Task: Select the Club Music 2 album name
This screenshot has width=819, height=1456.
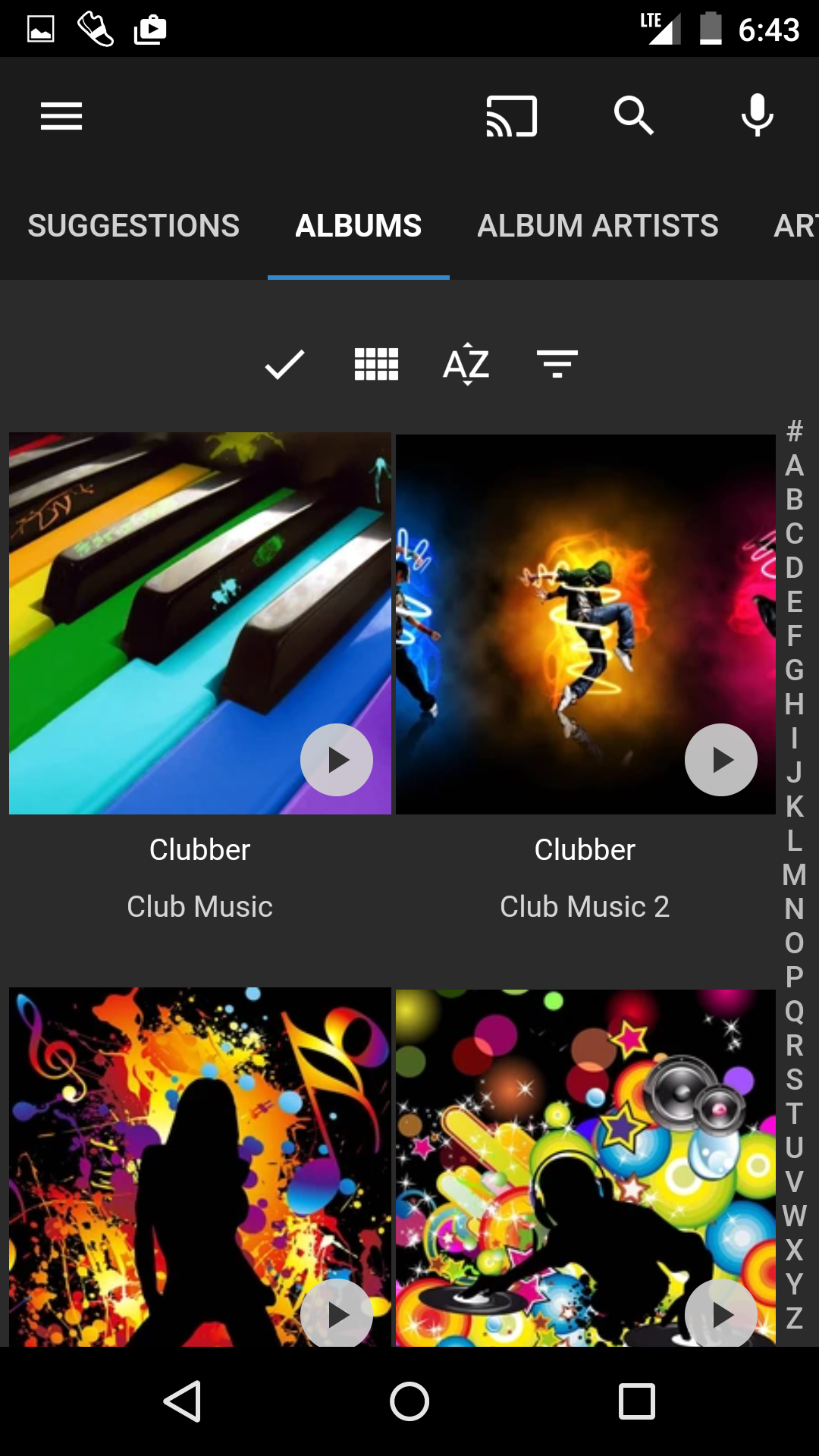Action: (585, 906)
